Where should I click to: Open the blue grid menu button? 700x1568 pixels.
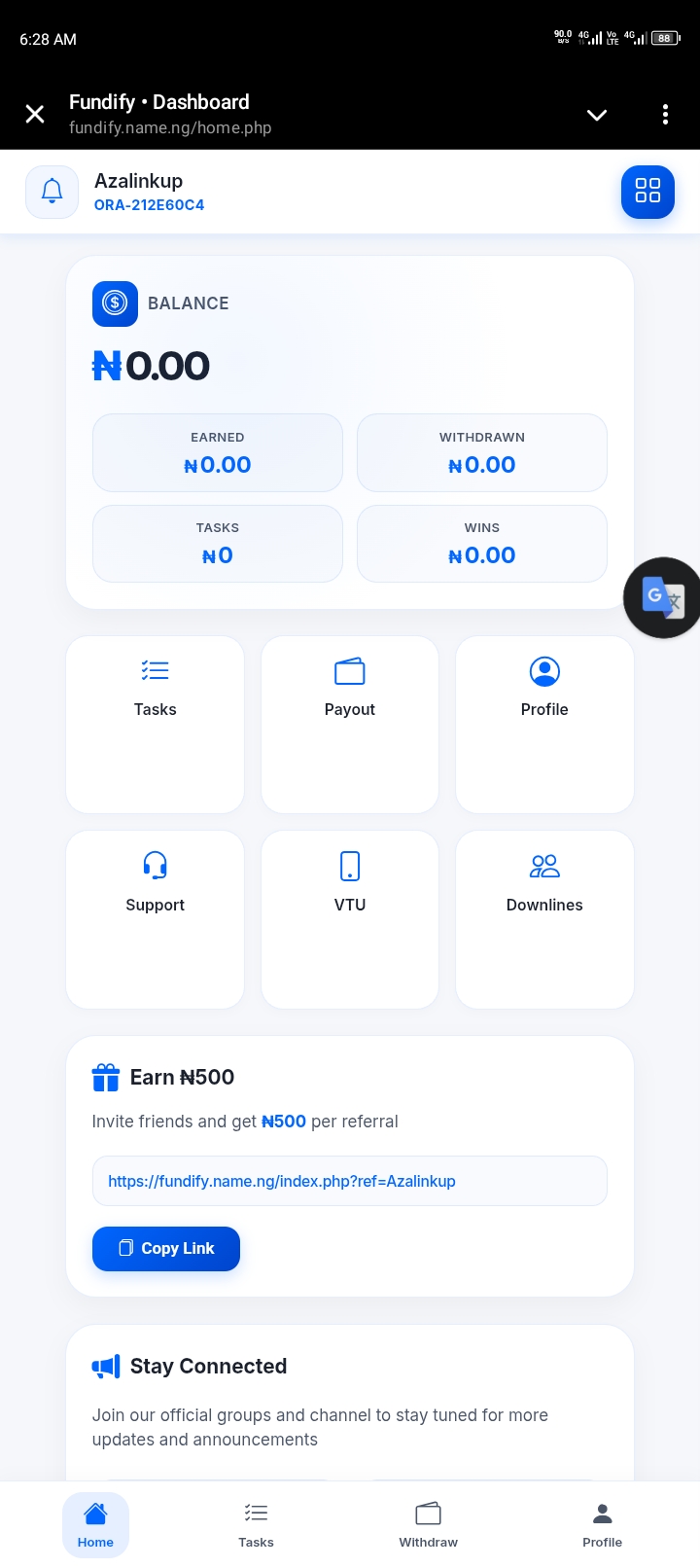pyautogui.click(x=647, y=192)
